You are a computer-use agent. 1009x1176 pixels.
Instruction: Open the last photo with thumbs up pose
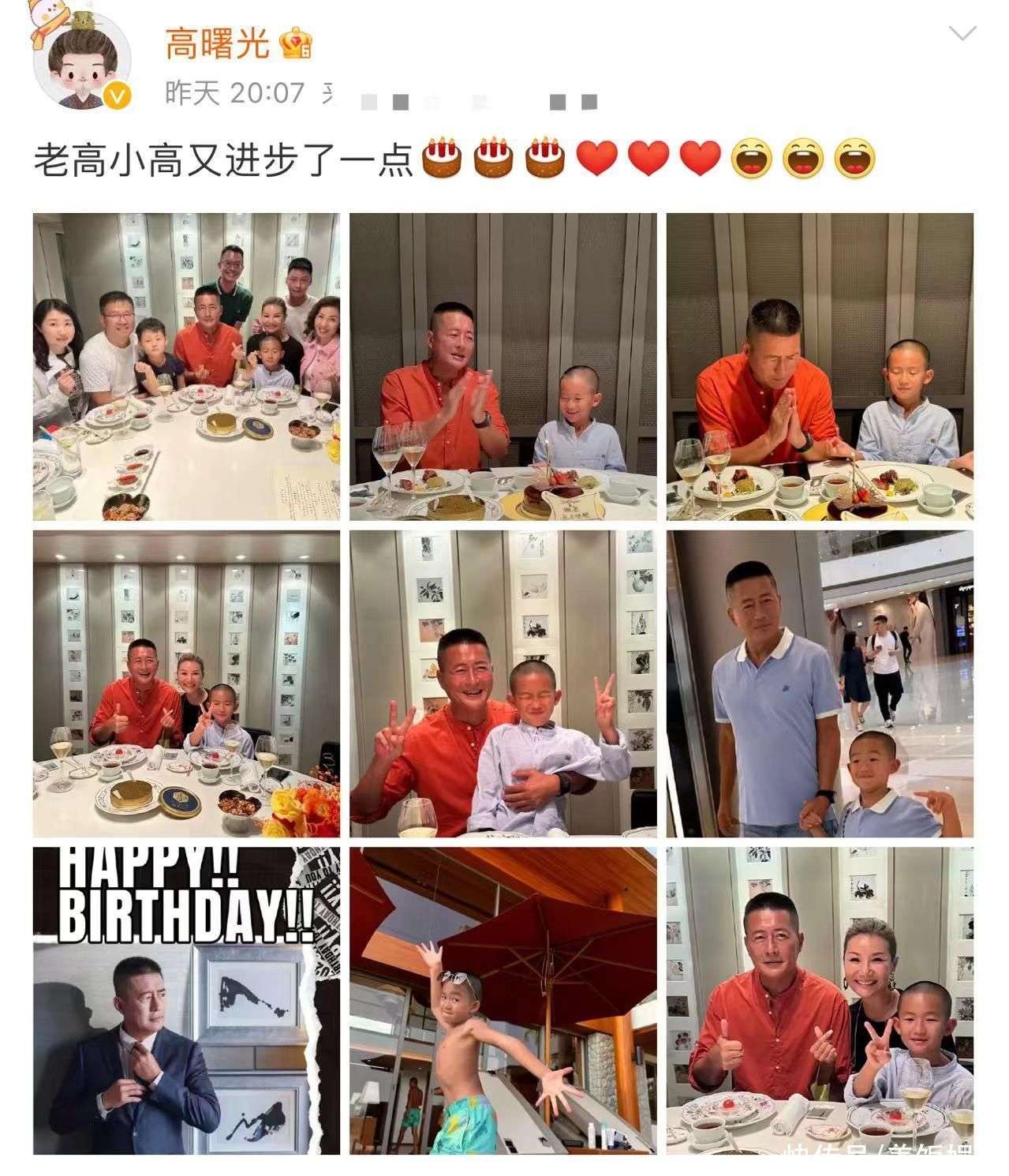point(820,1001)
